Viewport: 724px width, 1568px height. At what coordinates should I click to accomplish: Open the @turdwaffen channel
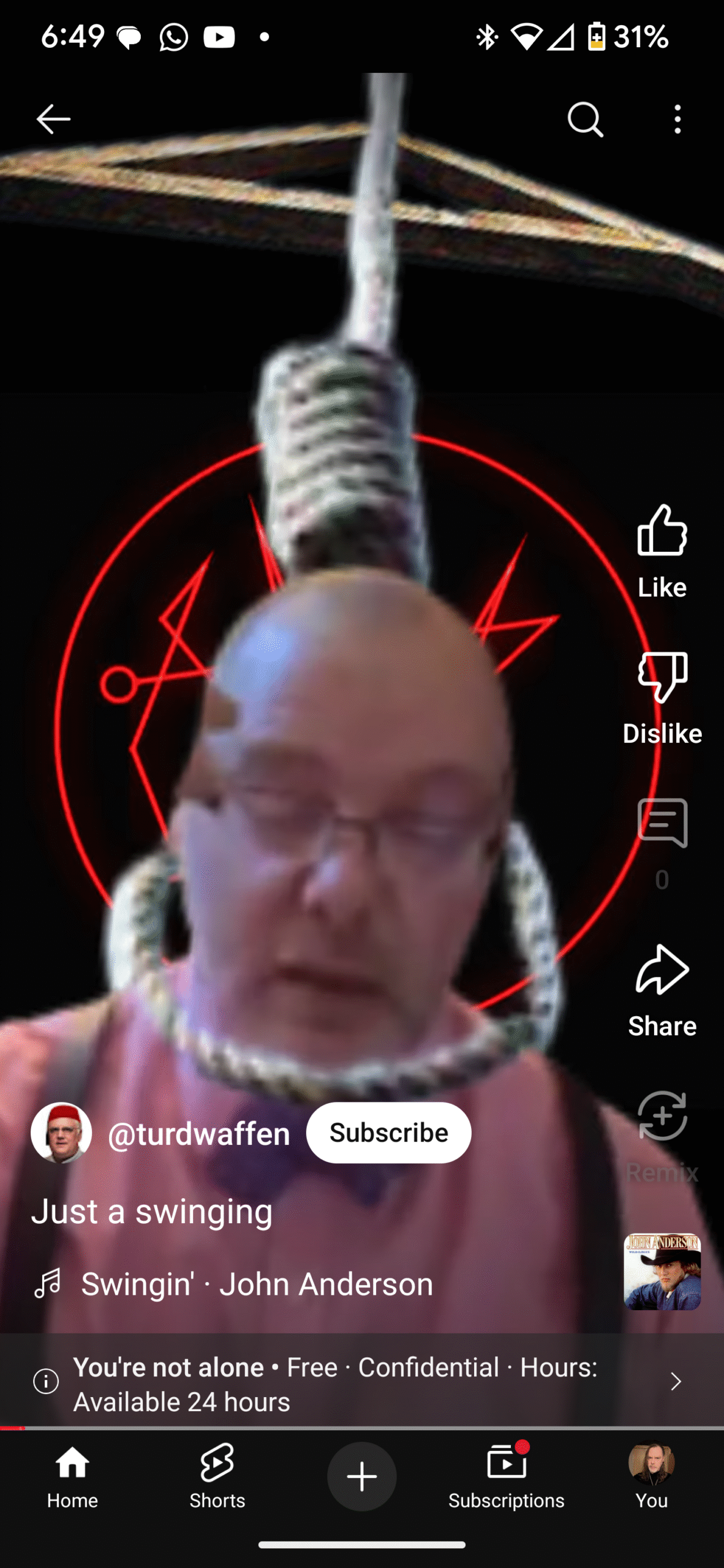(x=198, y=1134)
